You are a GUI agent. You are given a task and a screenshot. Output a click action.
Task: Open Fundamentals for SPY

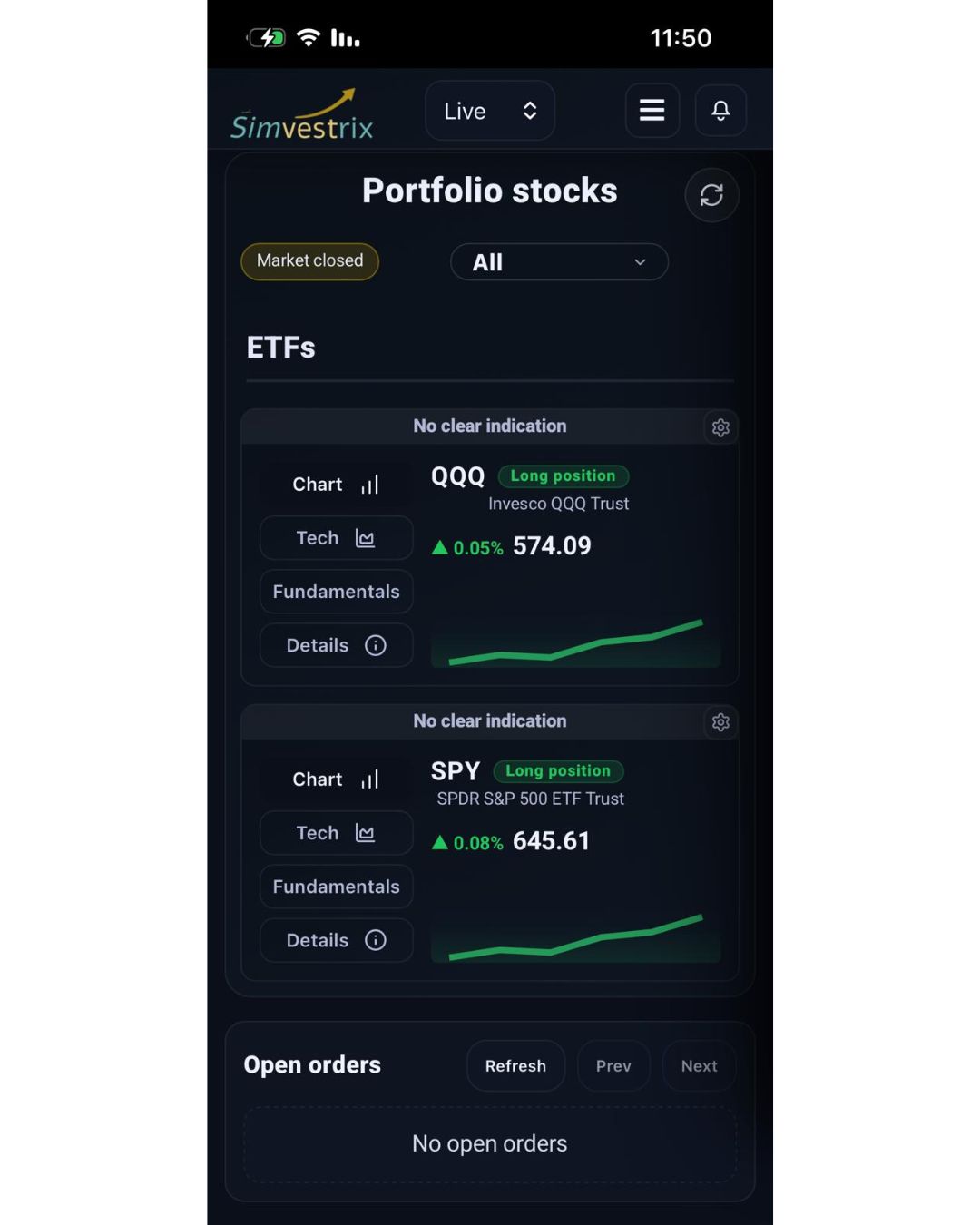click(336, 887)
